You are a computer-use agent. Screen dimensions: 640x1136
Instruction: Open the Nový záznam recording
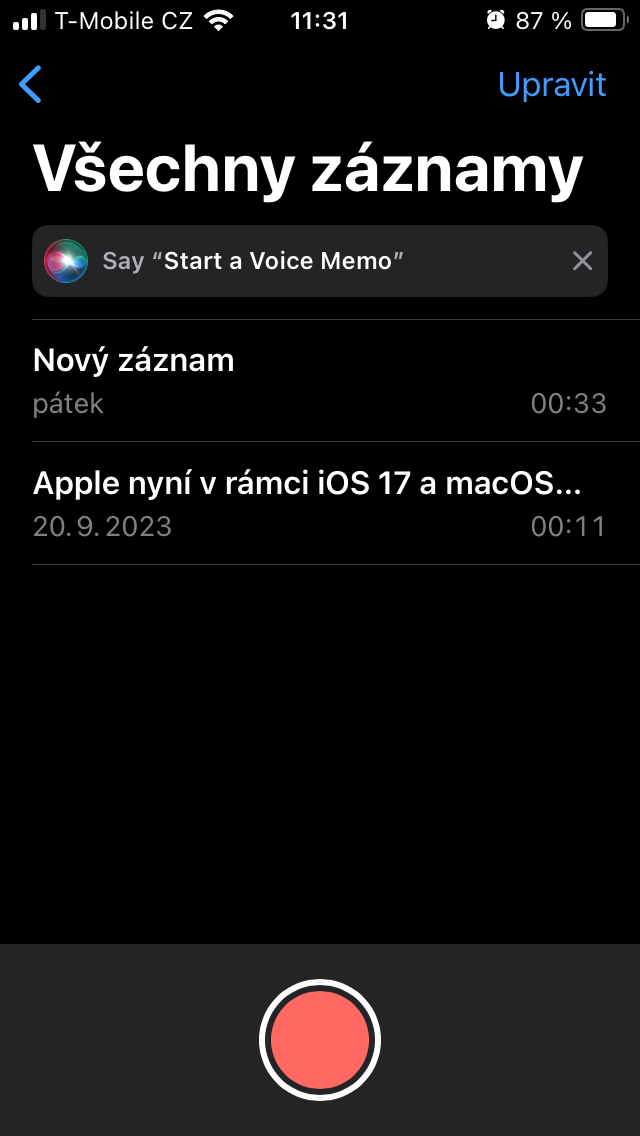click(x=320, y=381)
